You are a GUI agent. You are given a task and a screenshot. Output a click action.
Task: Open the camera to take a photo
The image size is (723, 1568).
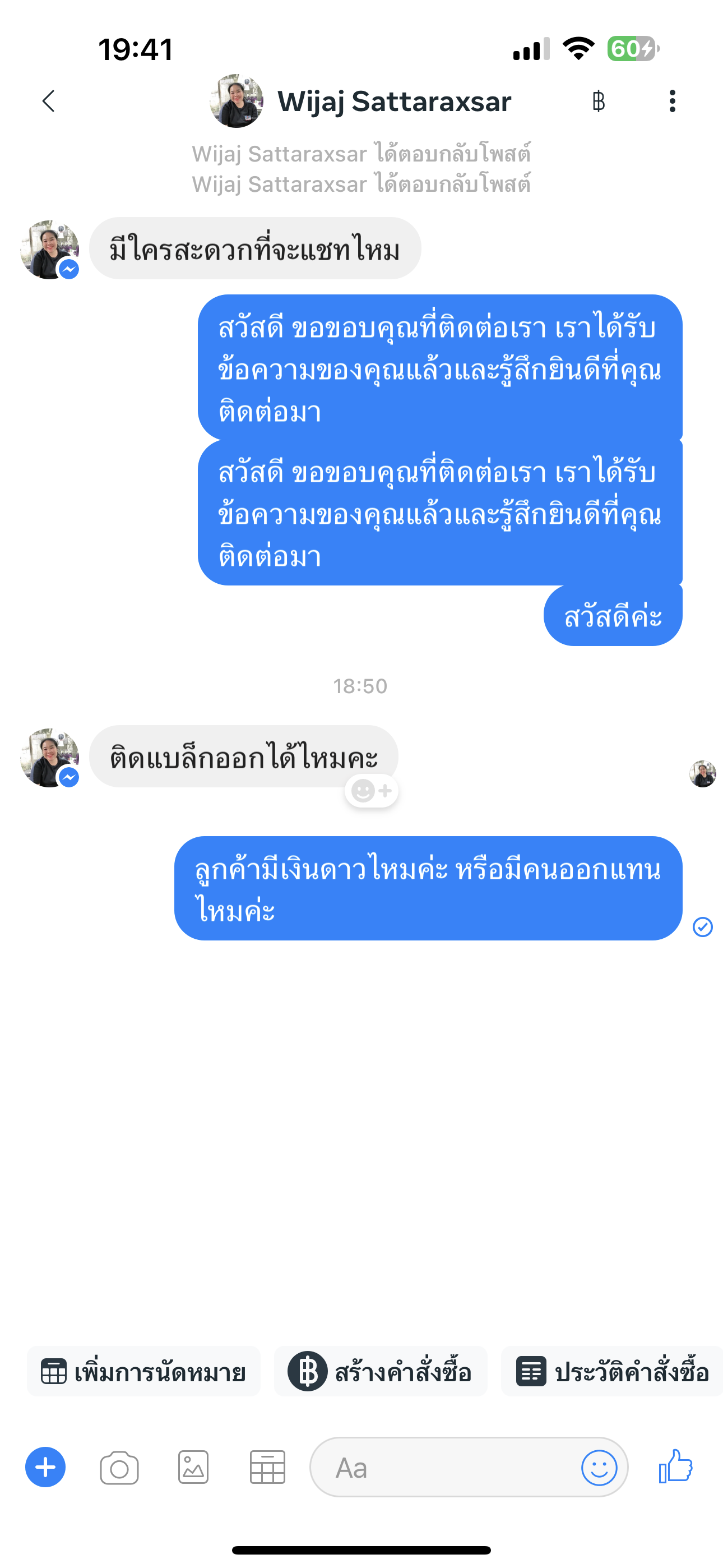[119, 1468]
